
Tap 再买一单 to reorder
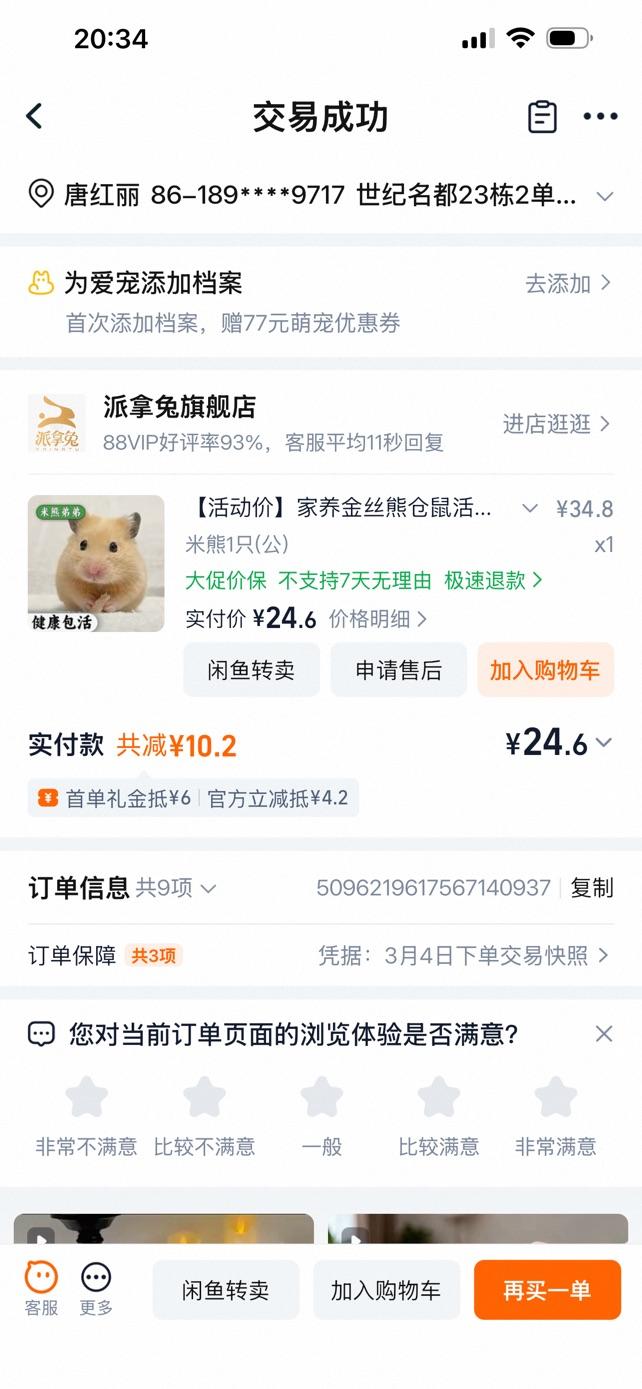[547, 1290]
